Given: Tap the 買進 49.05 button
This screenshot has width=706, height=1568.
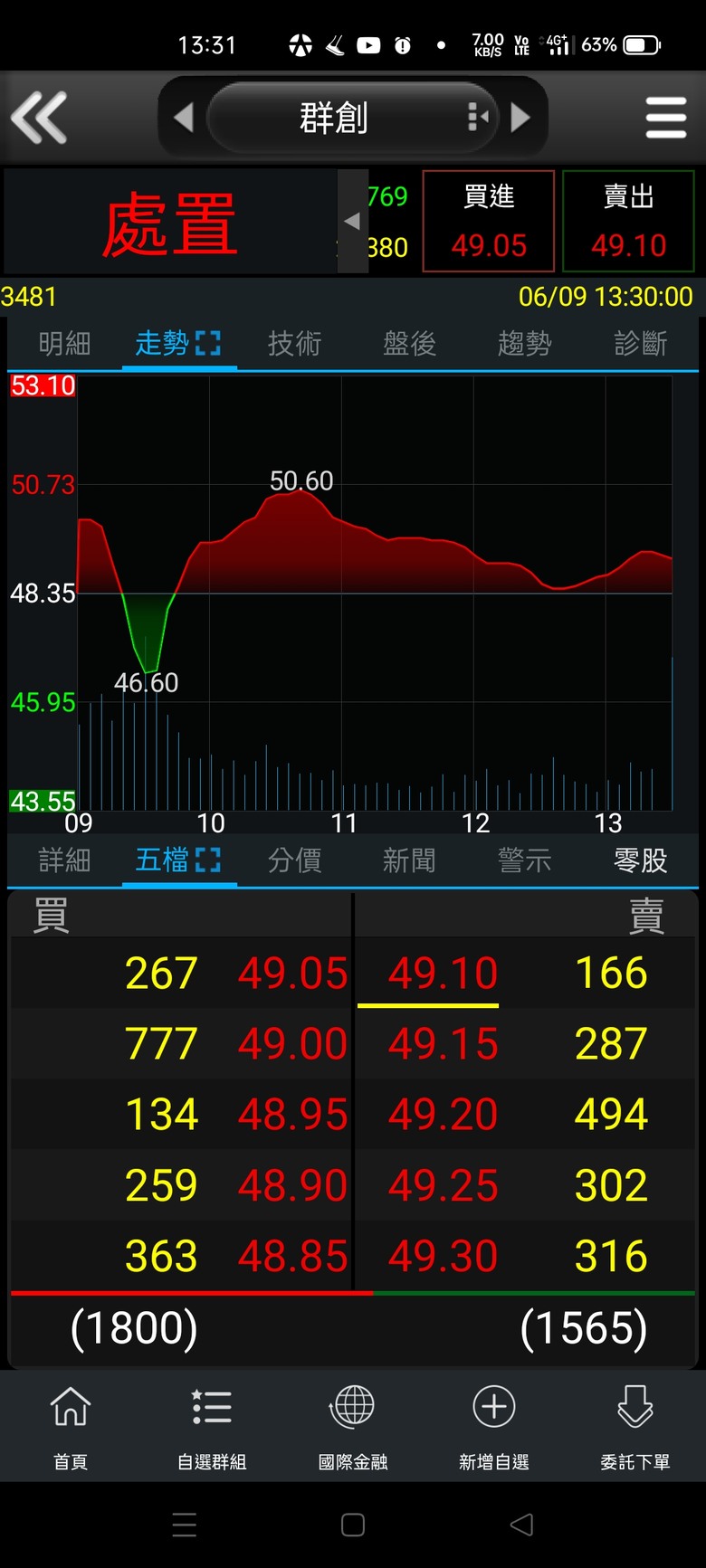Looking at the screenshot, I should (x=489, y=221).
